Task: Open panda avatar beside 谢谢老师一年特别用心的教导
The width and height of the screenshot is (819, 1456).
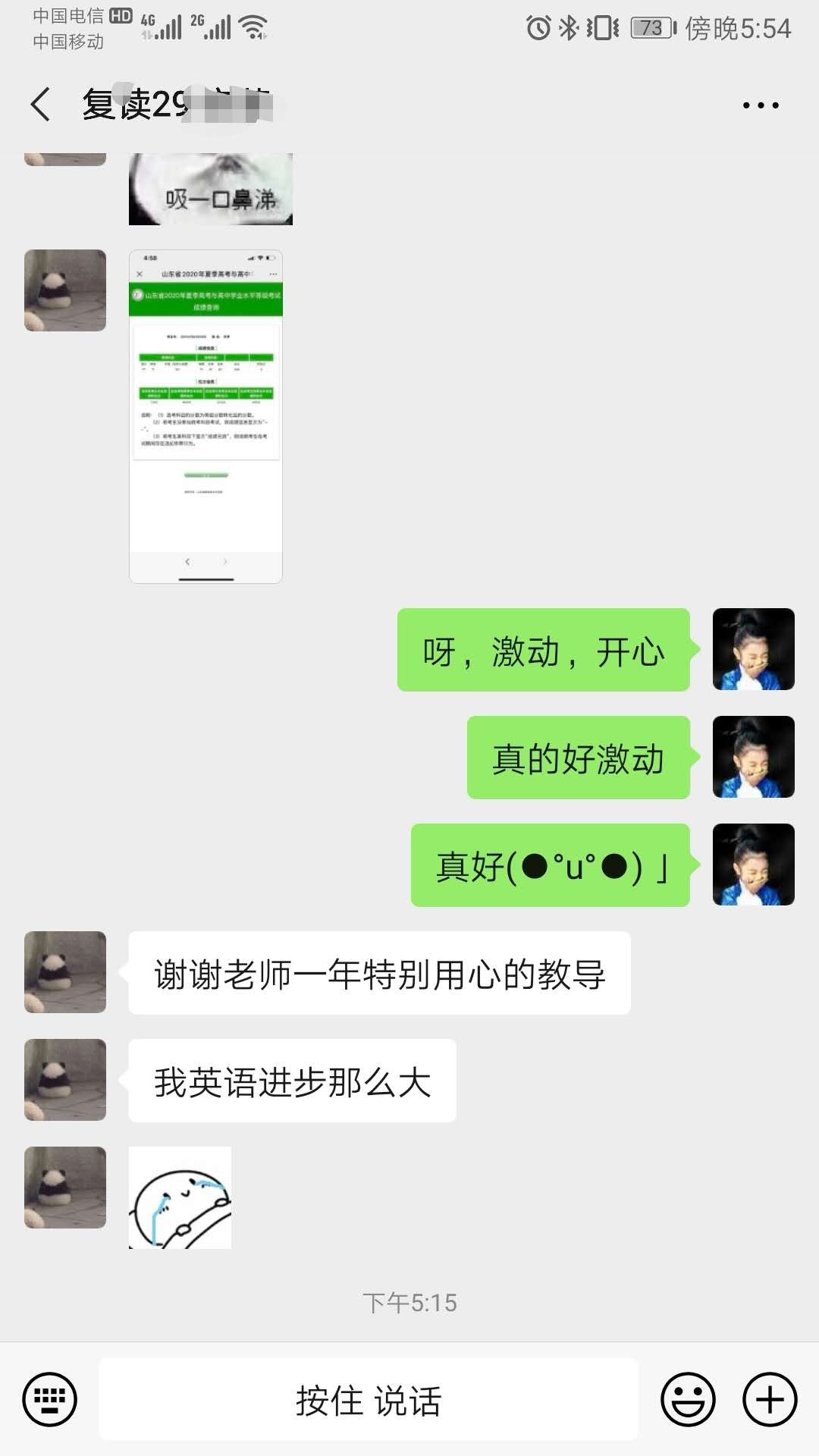Action: point(65,972)
